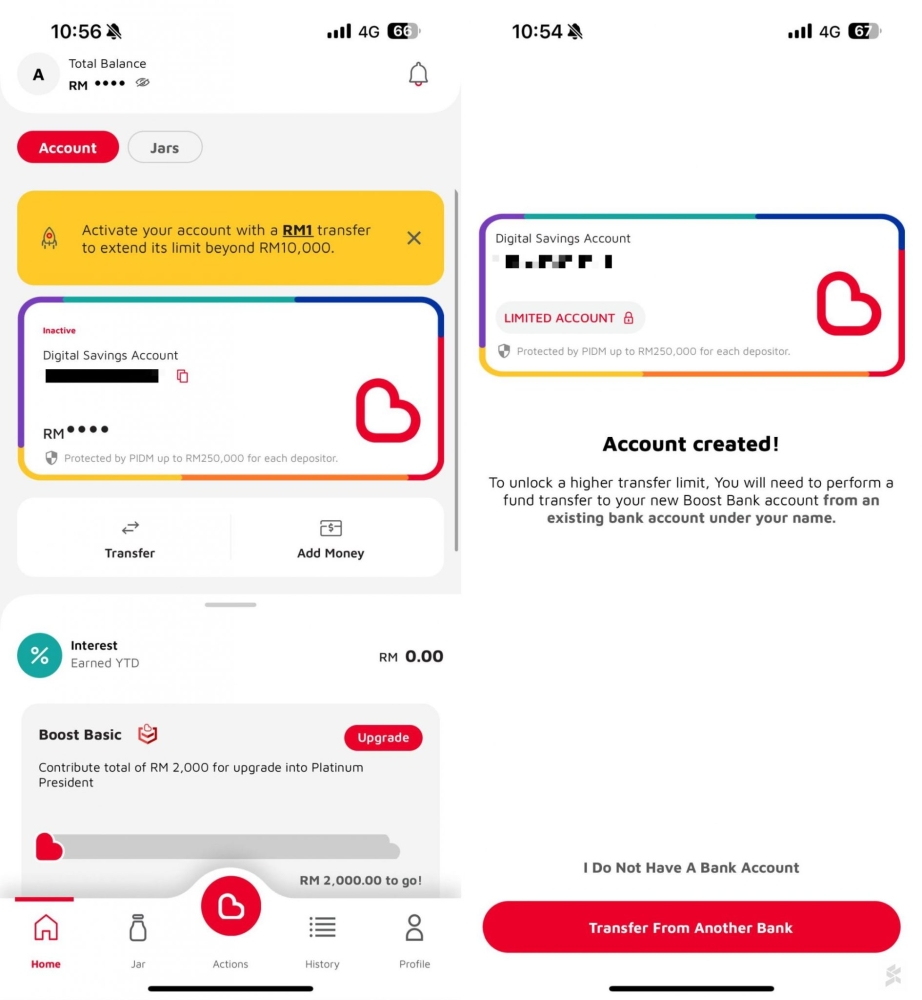Open the profile avatar A

[39, 75]
